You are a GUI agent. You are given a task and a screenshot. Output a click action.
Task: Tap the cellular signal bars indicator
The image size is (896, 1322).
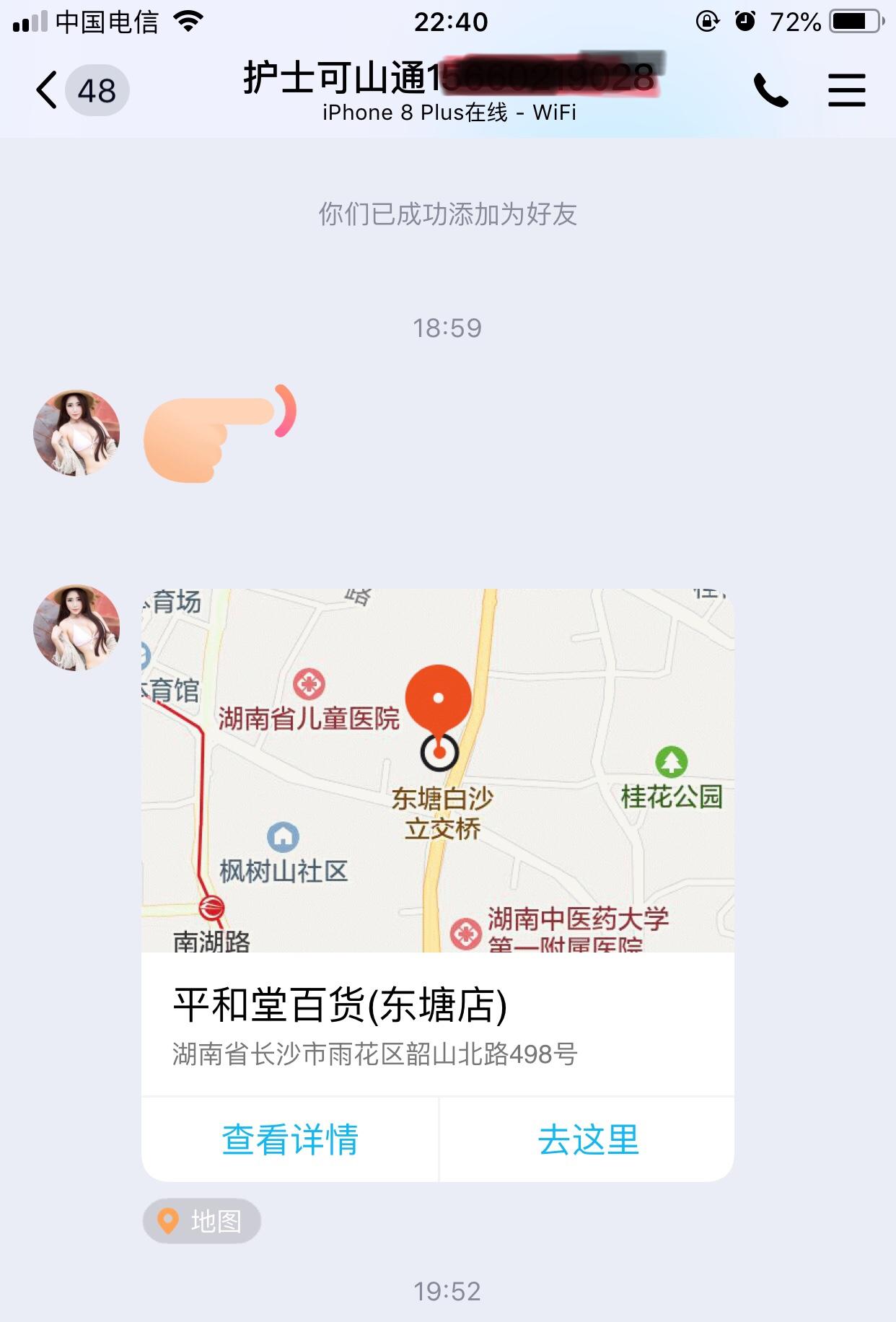27,20
